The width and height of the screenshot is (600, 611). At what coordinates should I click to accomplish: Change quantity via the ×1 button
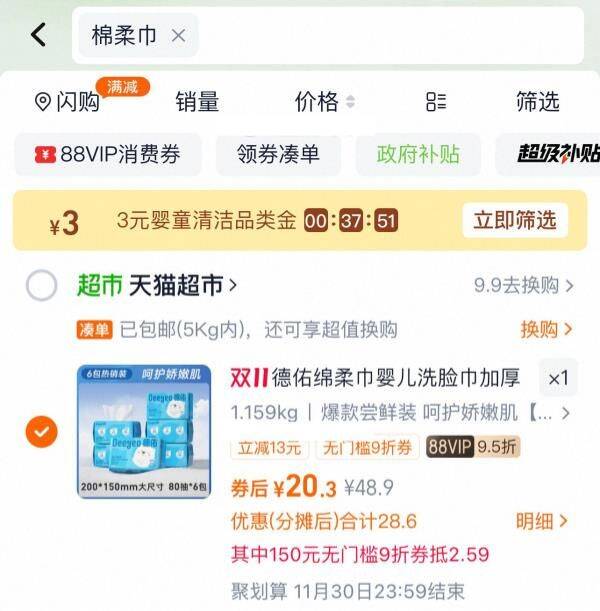coord(557,378)
